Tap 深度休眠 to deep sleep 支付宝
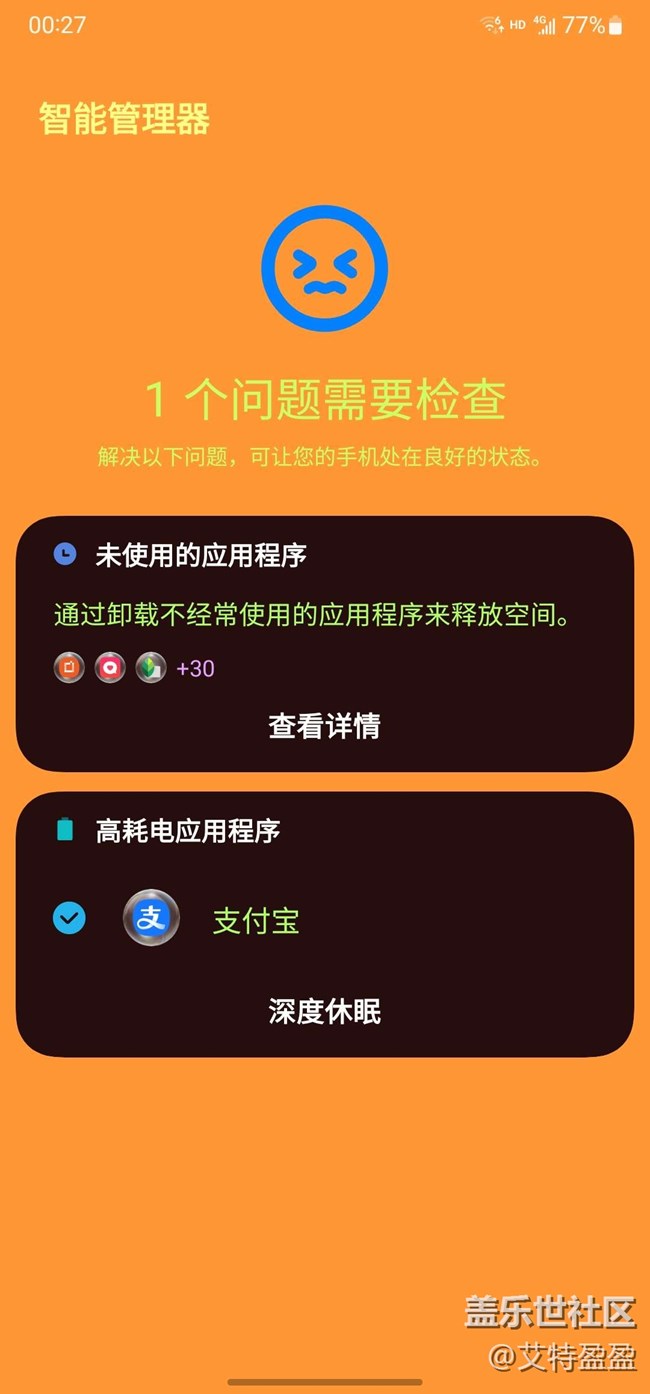This screenshot has width=650, height=1394. point(324,1011)
